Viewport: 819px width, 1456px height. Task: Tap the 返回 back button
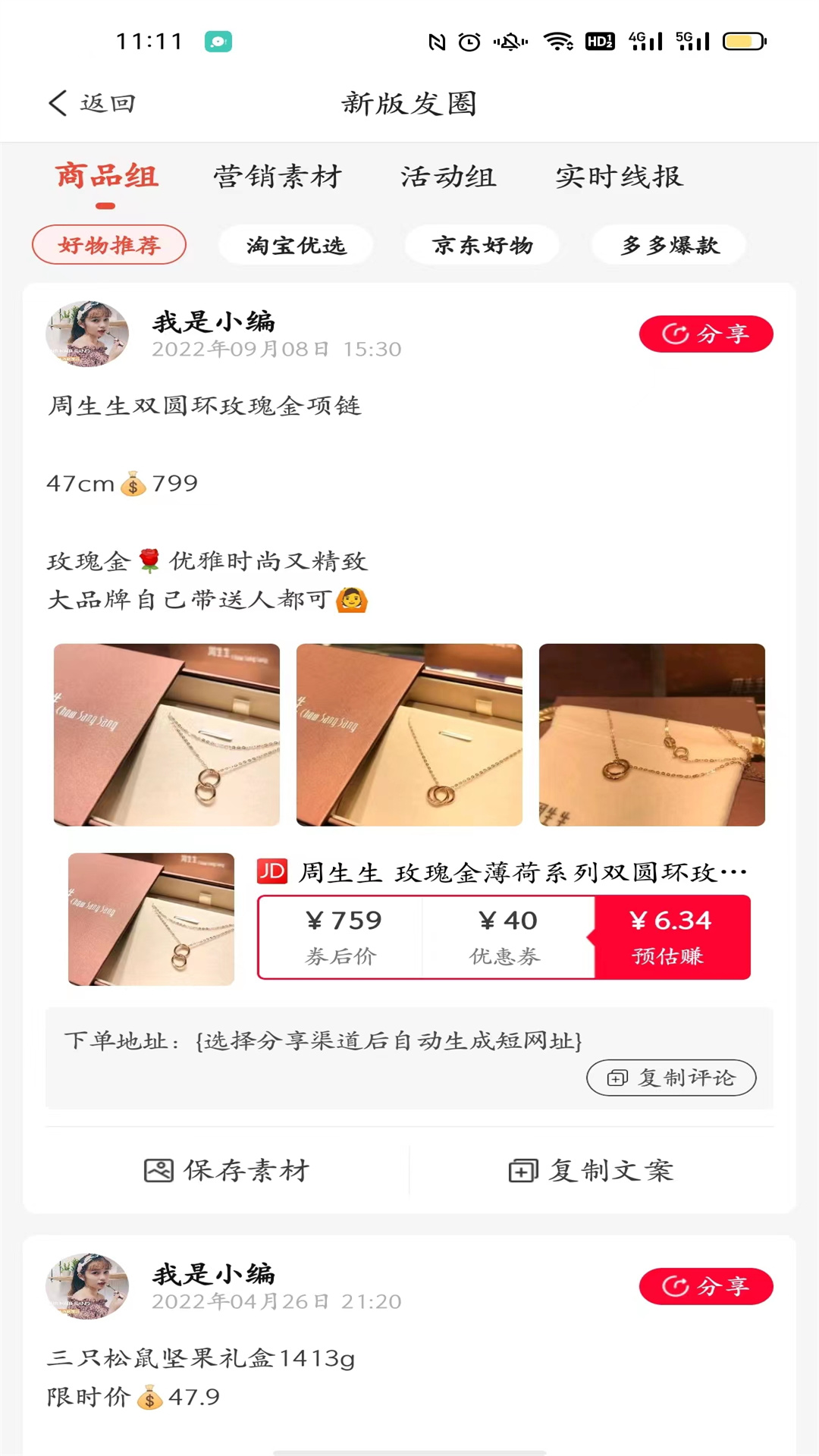pos(92,103)
